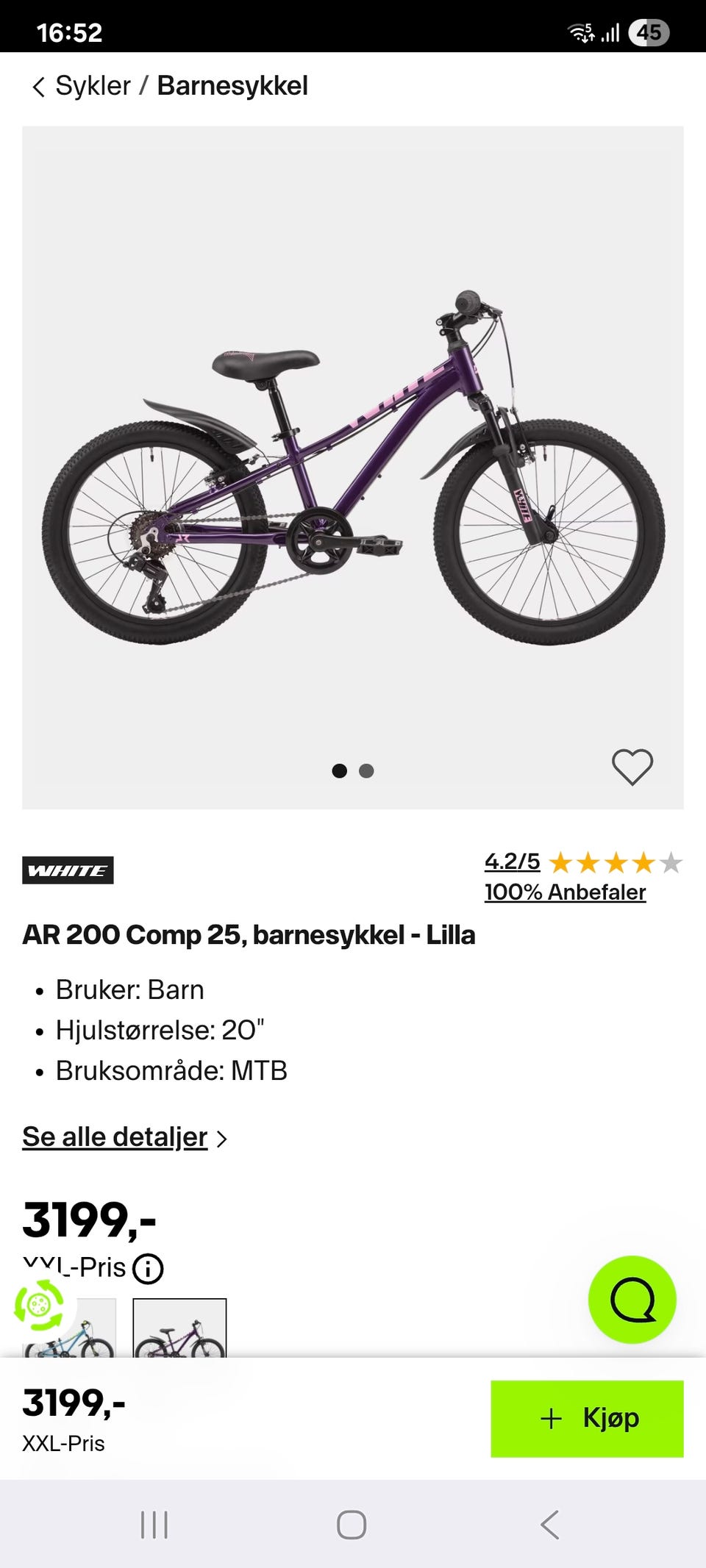Go to the phone home screen
This screenshot has width=706, height=1568.
pyautogui.click(x=352, y=1525)
